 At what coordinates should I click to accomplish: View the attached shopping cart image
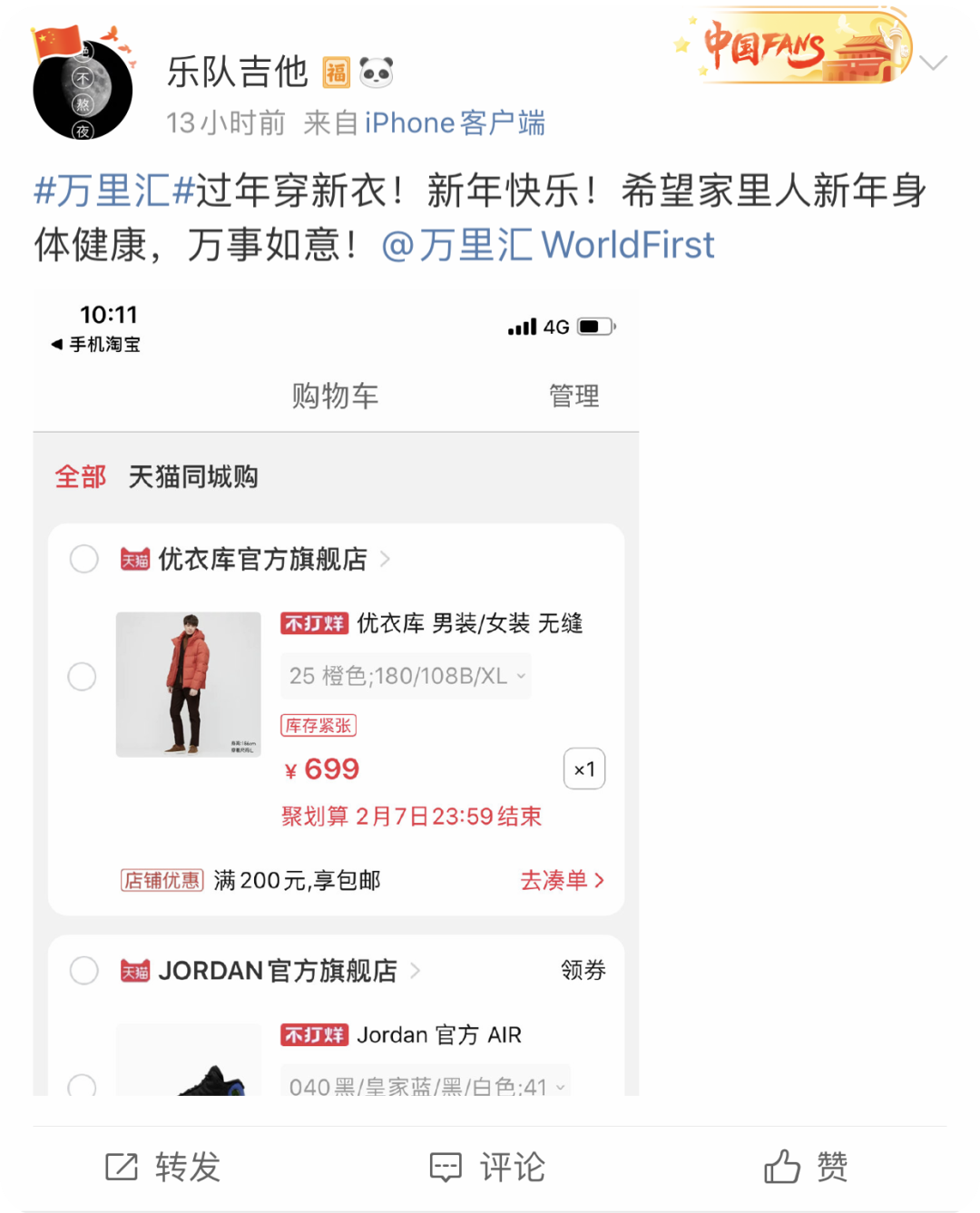pyautogui.click(x=336, y=694)
